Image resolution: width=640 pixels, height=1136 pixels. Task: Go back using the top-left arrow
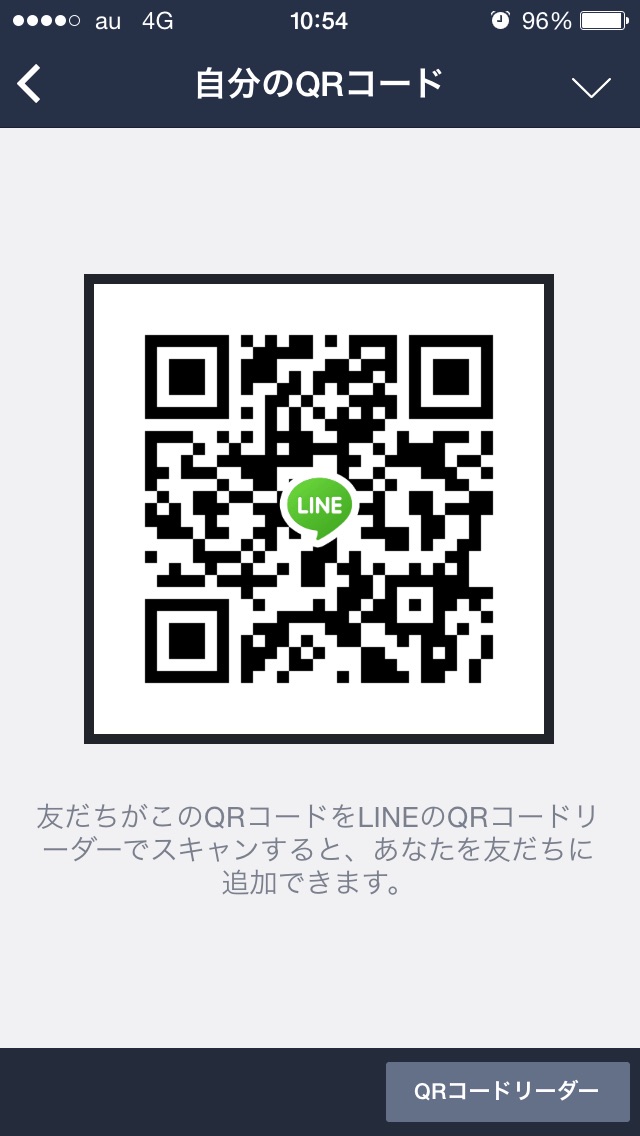[x=30, y=84]
